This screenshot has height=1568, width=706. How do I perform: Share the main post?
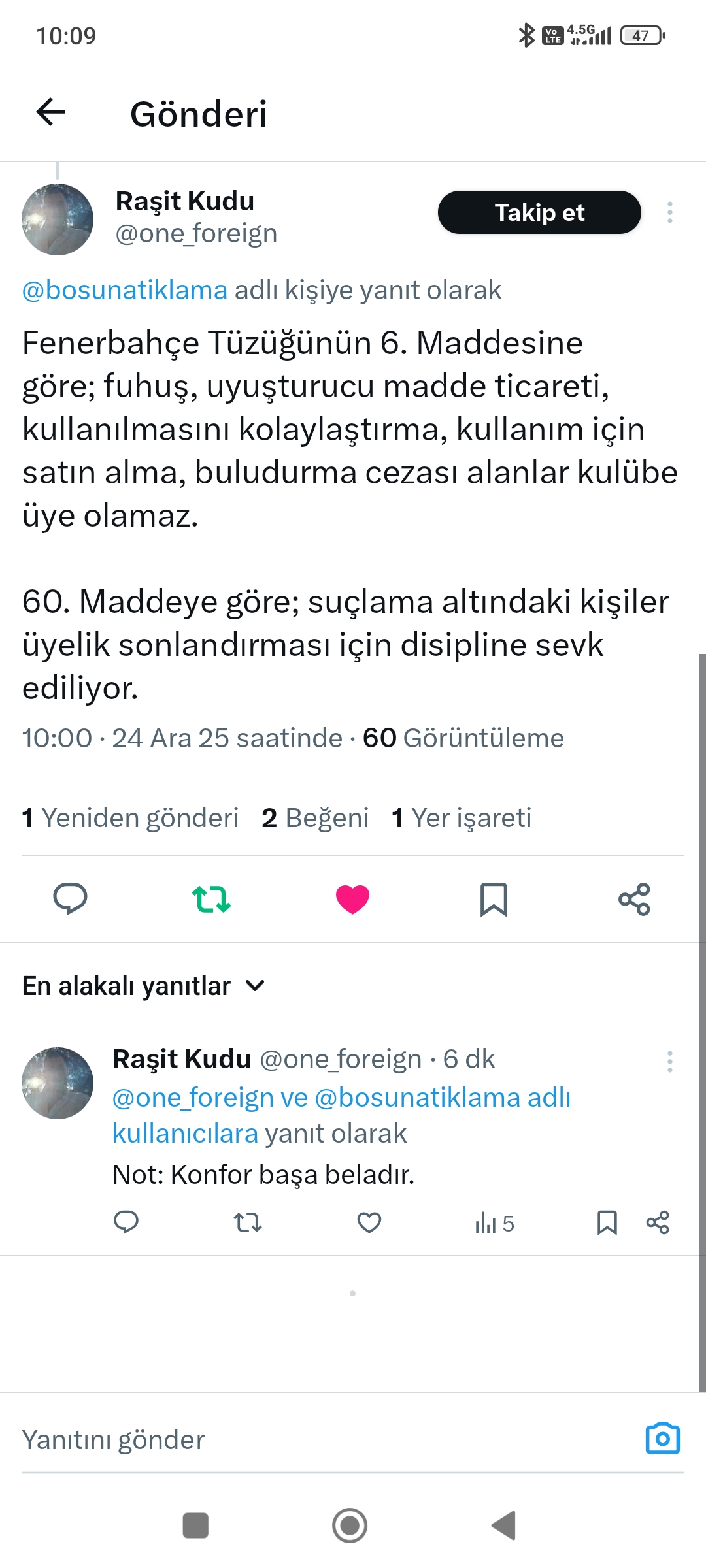point(634,899)
